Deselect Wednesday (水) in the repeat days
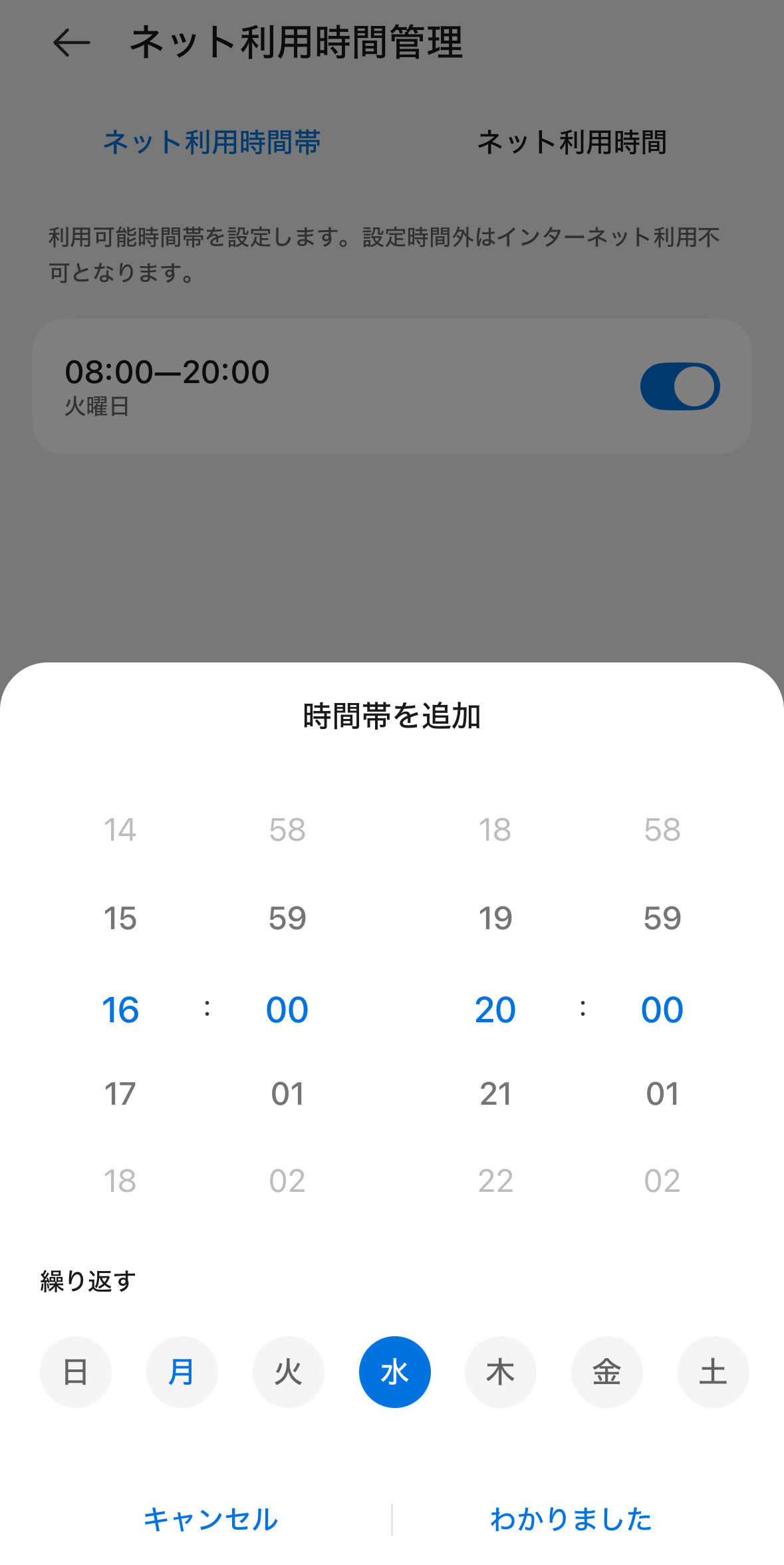 point(394,1371)
